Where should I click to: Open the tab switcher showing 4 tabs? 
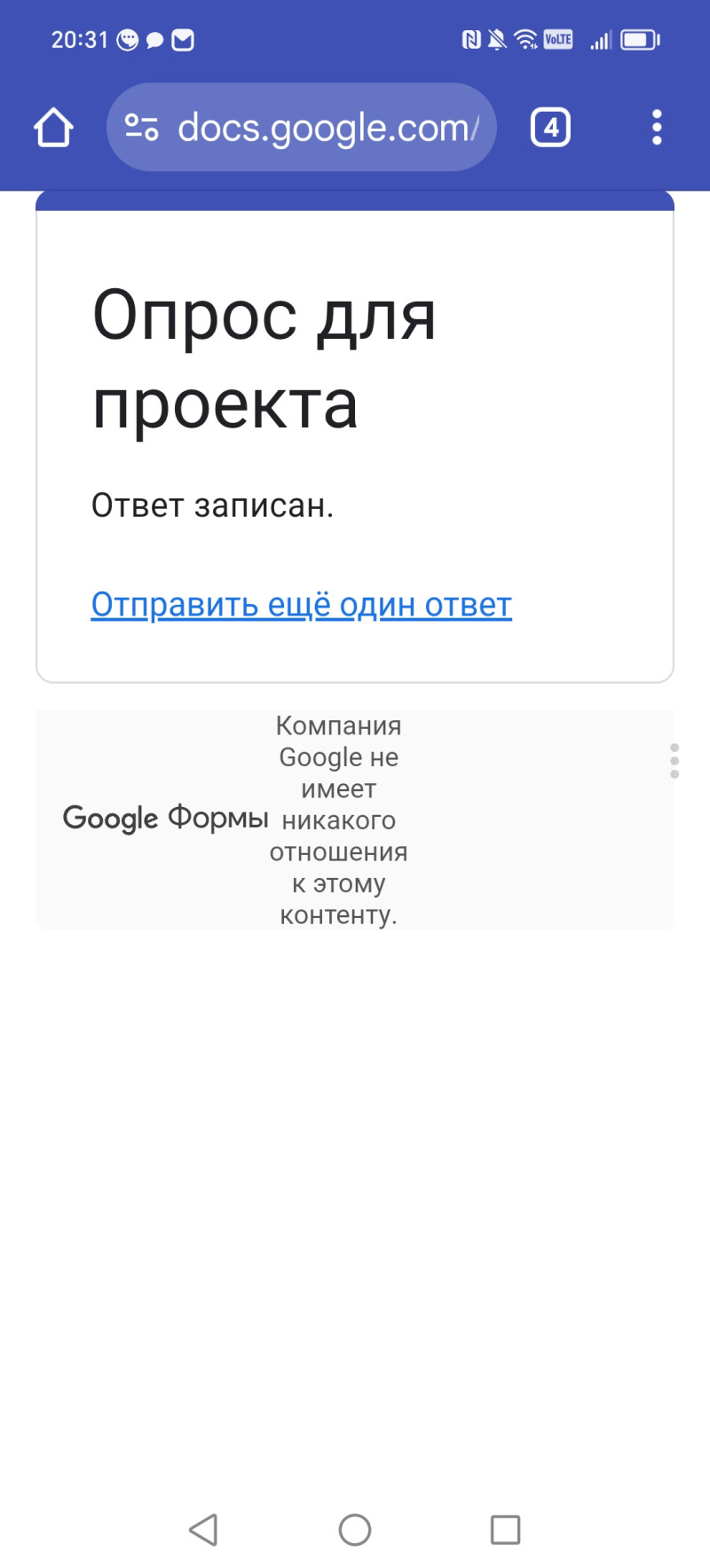pyautogui.click(x=550, y=128)
